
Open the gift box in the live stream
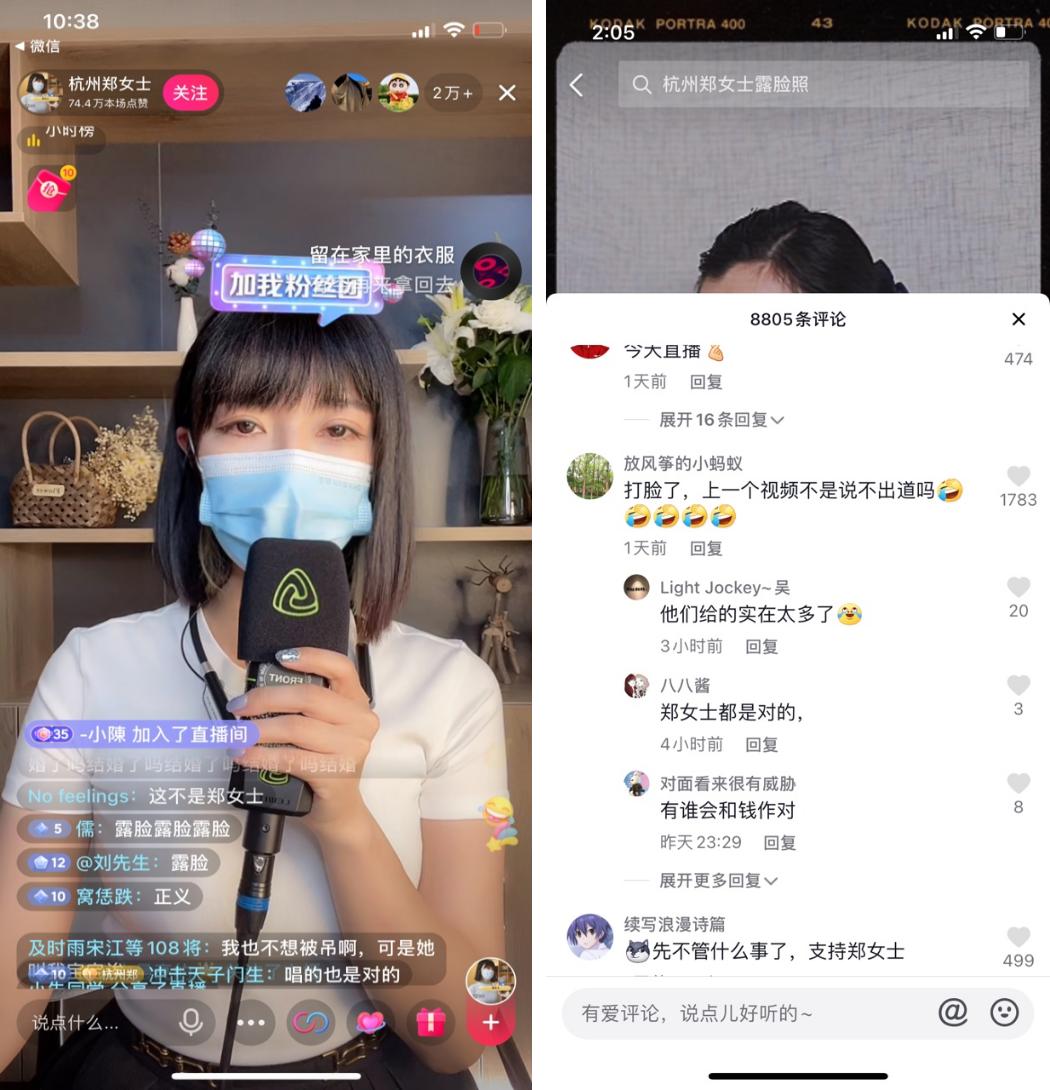pyautogui.click(x=430, y=1022)
